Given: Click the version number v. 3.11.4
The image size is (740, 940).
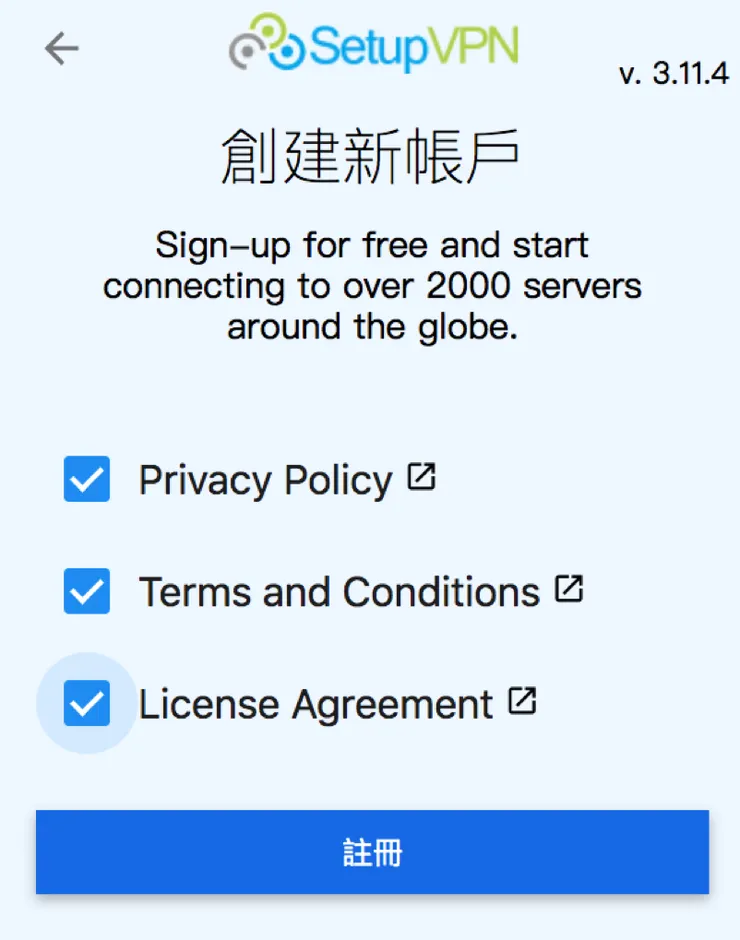Looking at the screenshot, I should [676, 73].
